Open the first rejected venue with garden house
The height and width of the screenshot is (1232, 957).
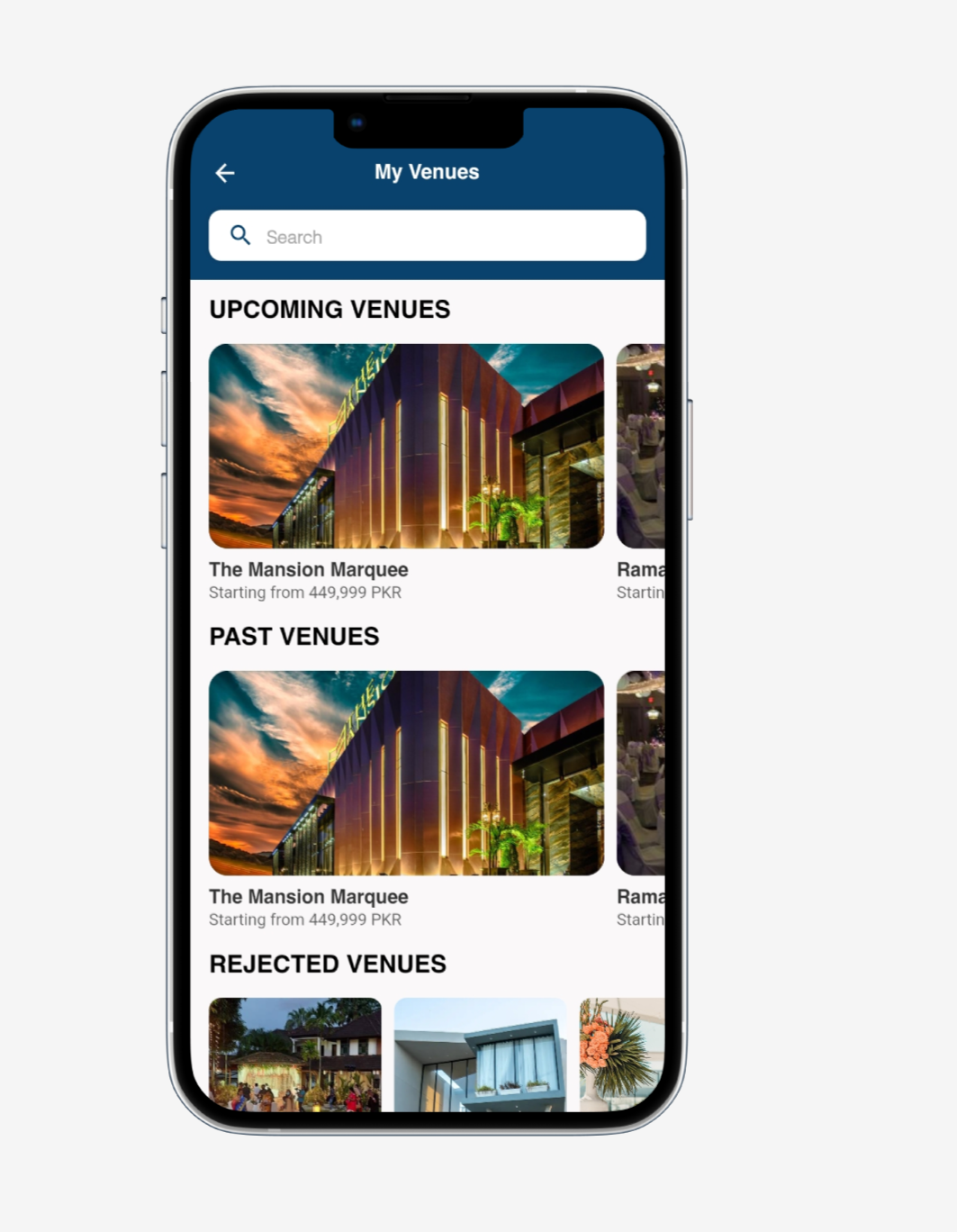pos(295,1054)
